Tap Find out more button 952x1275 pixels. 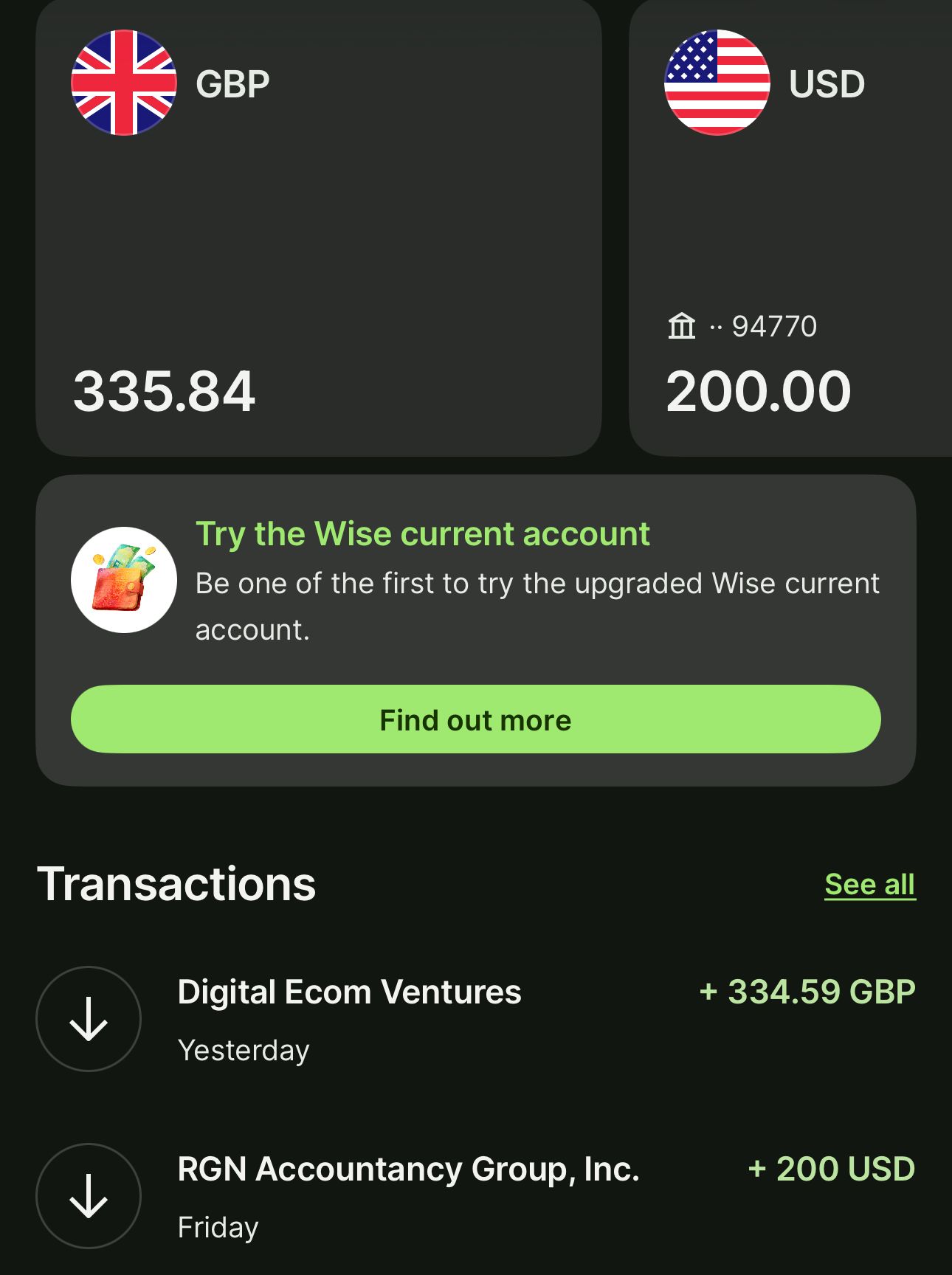475,719
